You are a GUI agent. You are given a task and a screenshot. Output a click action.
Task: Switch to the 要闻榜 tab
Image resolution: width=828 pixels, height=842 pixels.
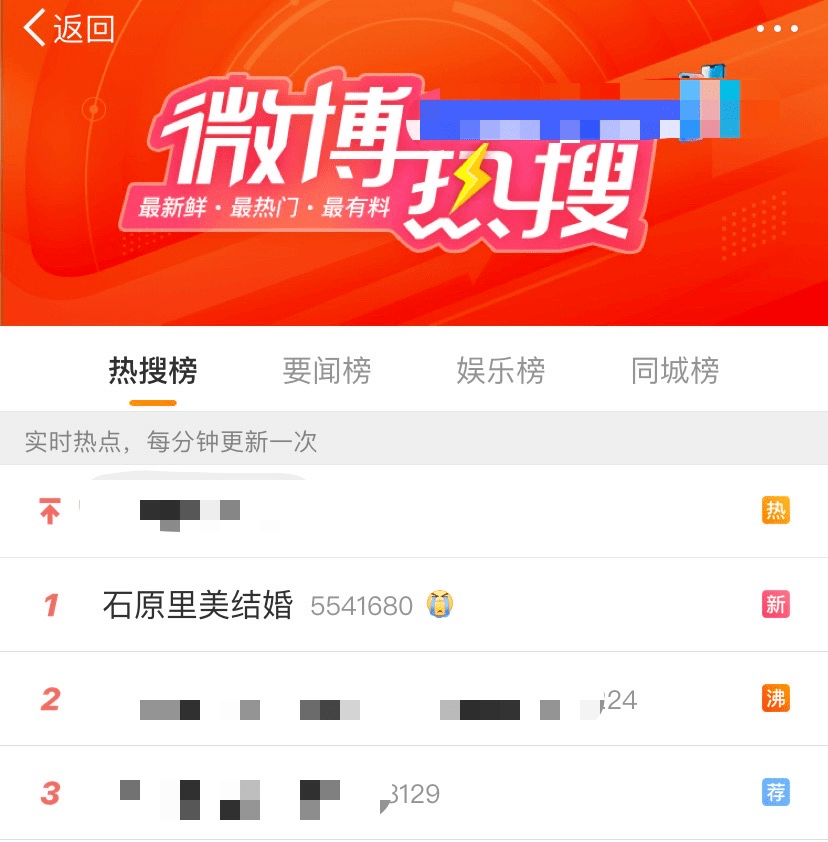point(327,371)
